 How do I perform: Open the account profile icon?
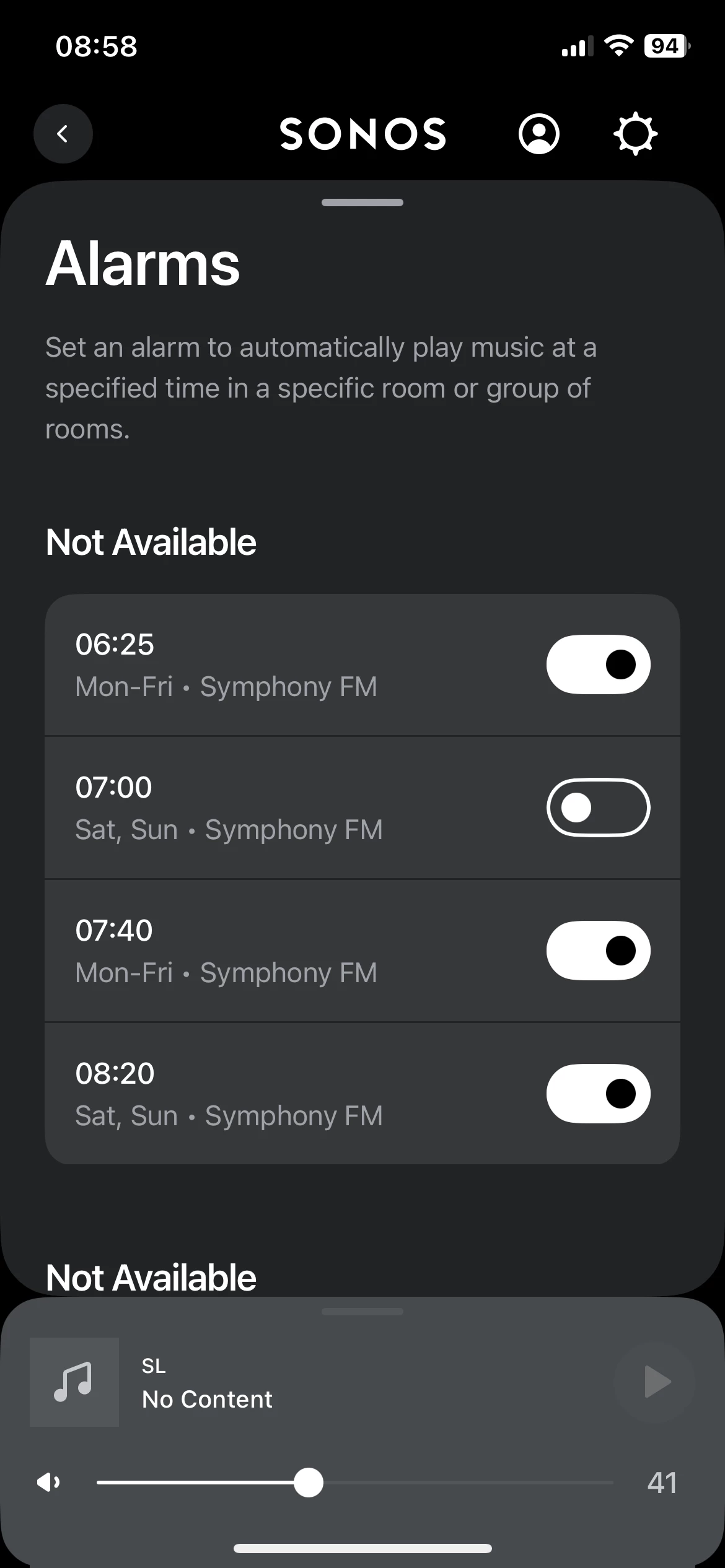pyautogui.click(x=539, y=134)
